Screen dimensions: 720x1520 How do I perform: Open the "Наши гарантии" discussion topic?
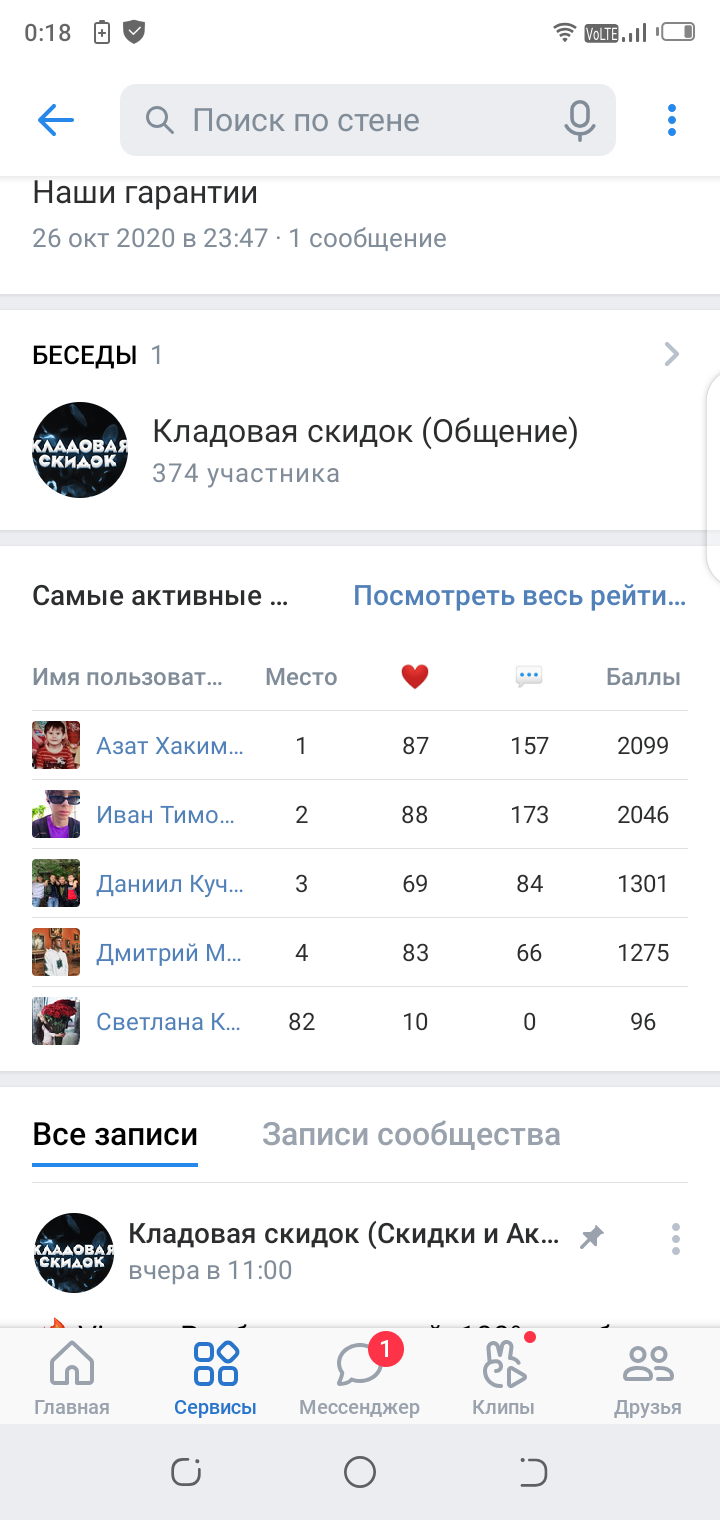point(360,214)
